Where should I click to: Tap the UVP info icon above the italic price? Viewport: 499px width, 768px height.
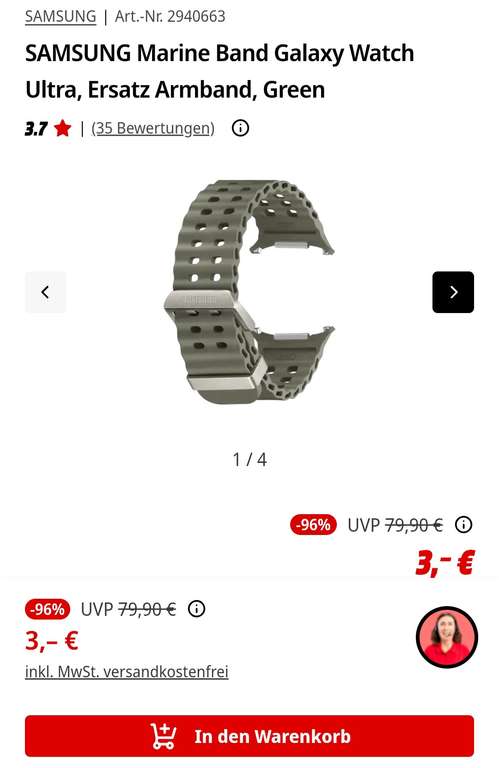(463, 525)
